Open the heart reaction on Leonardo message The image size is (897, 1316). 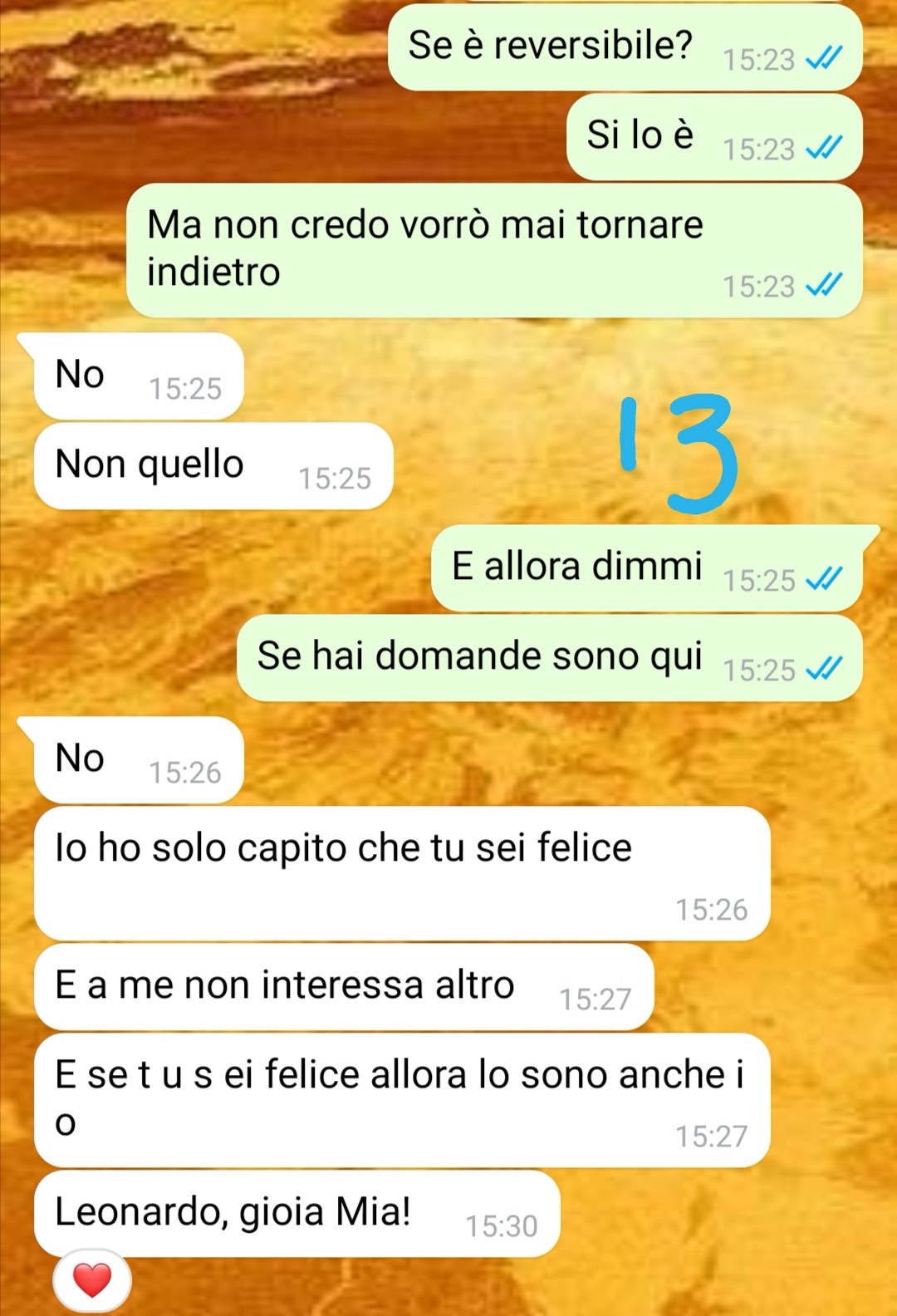point(92,1279)
